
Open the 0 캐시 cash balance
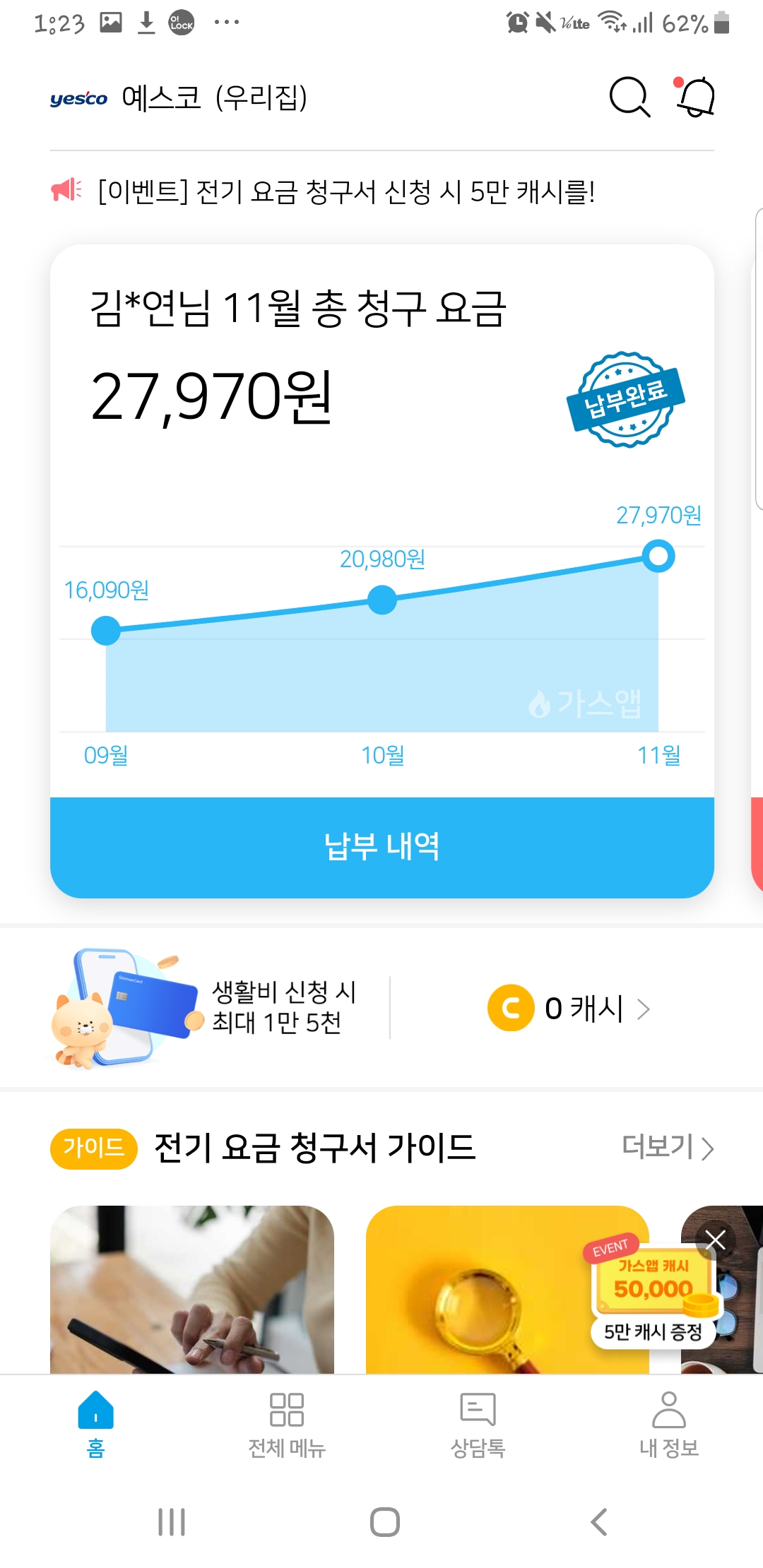click(x=569, y=1008)
